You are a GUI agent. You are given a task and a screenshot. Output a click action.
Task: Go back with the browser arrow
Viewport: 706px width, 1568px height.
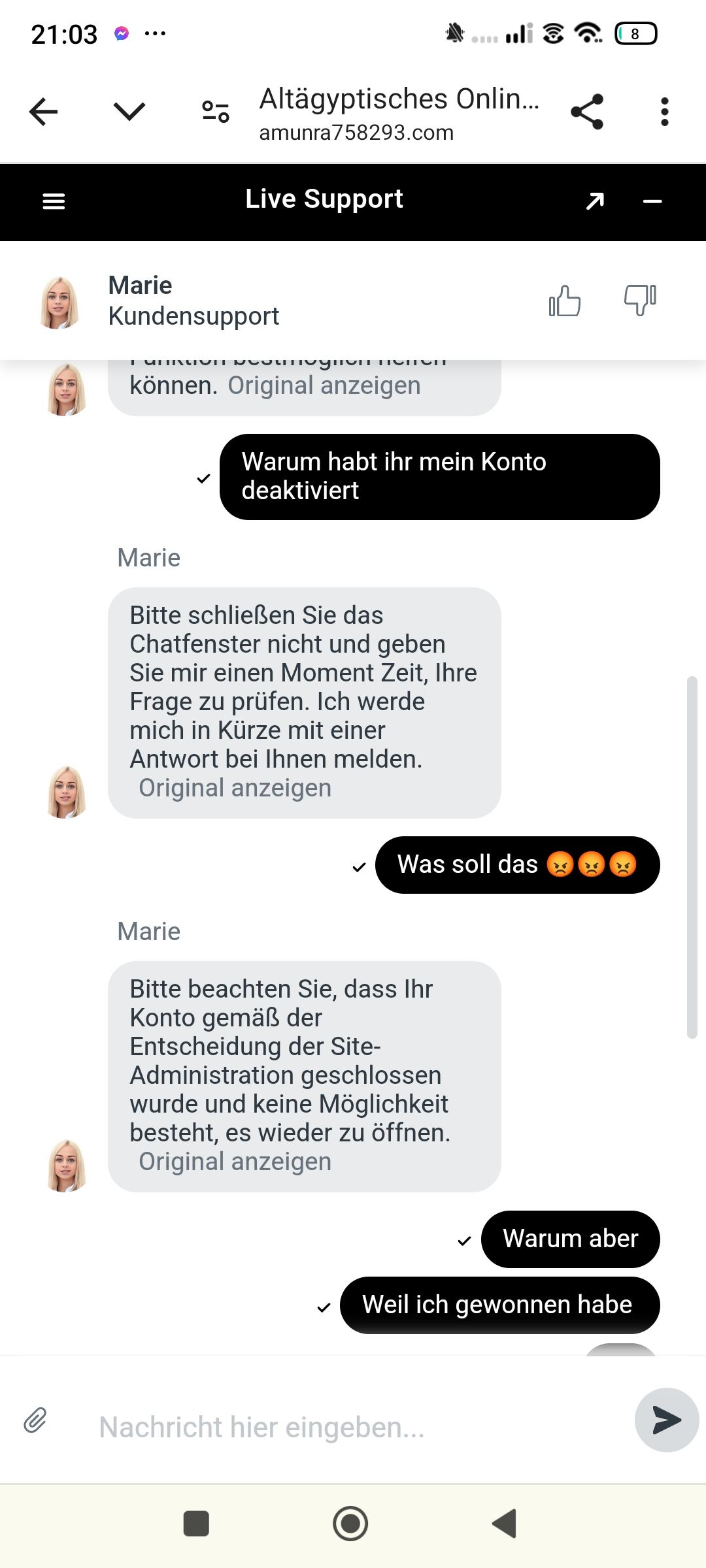44,112
